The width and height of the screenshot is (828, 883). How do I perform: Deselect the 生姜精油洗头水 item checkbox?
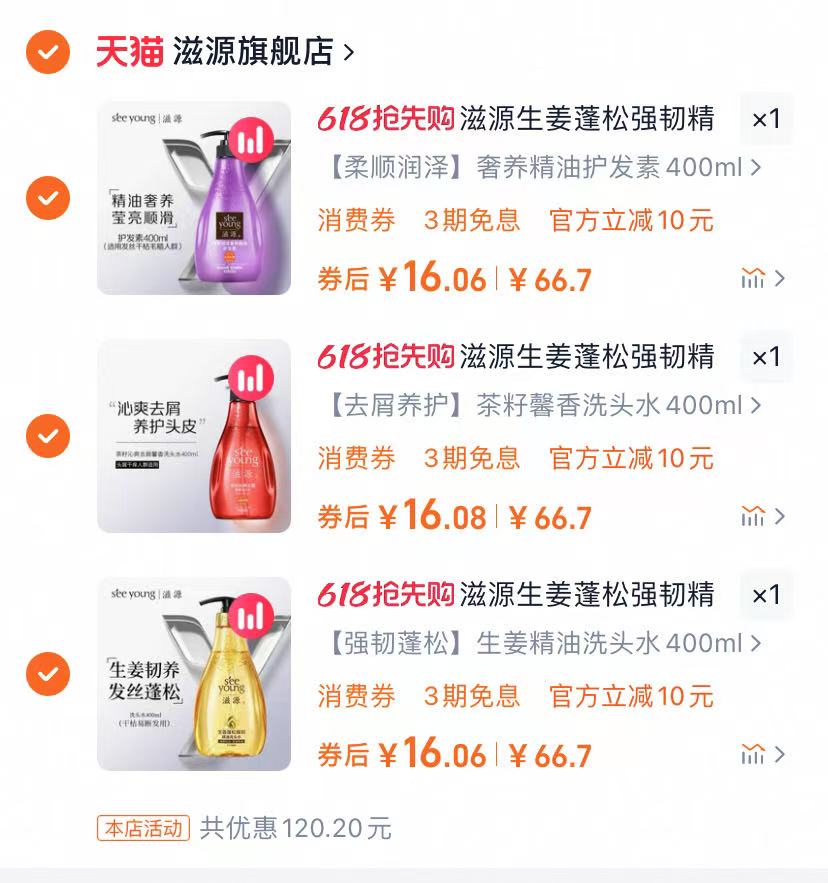click(x=48, y=674)
